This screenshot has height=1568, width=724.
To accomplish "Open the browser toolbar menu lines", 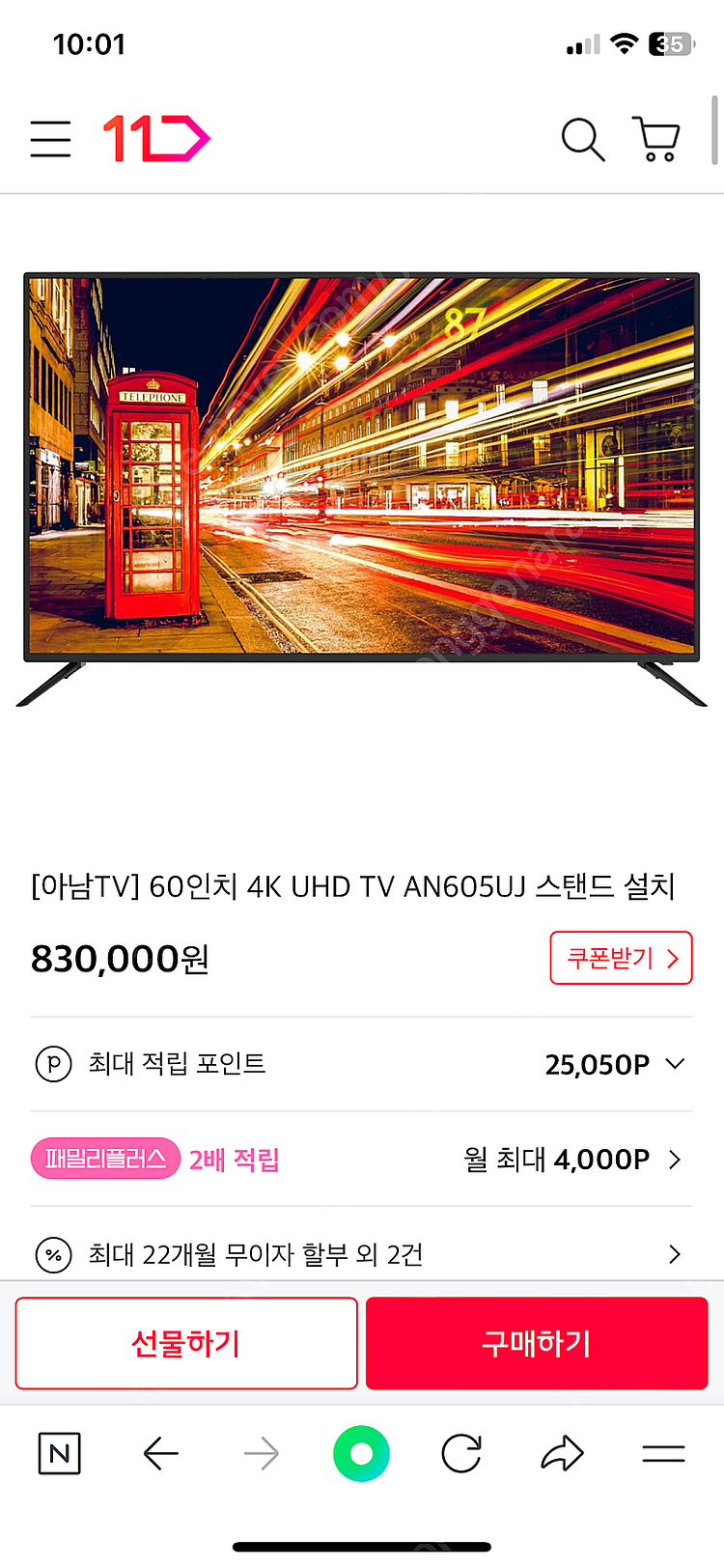I will (x=664, y=1453).
